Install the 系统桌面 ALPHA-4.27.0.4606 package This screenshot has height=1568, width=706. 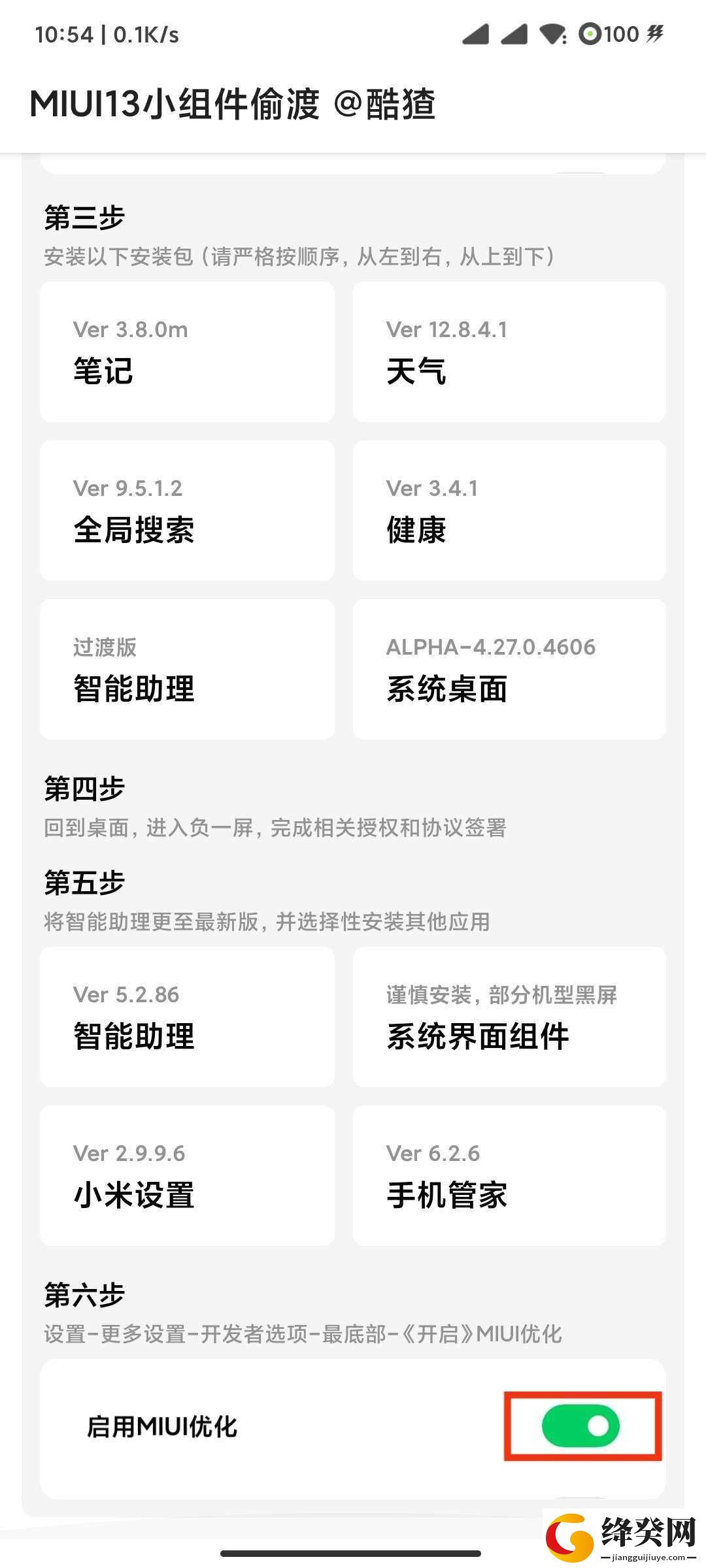coord(509,669)
